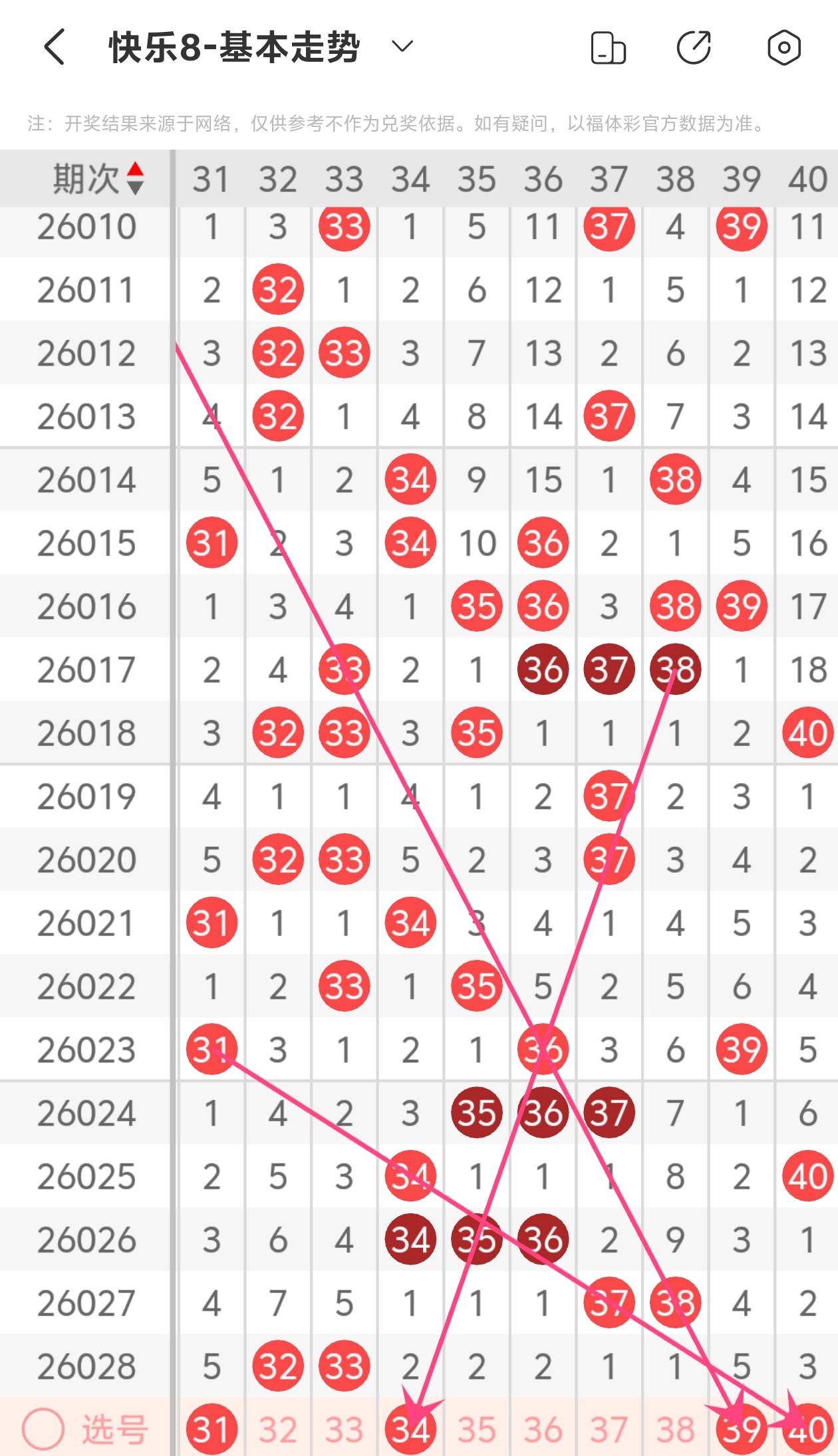Go back from the trend chart

pyautogui.click(x=55, y=47)
